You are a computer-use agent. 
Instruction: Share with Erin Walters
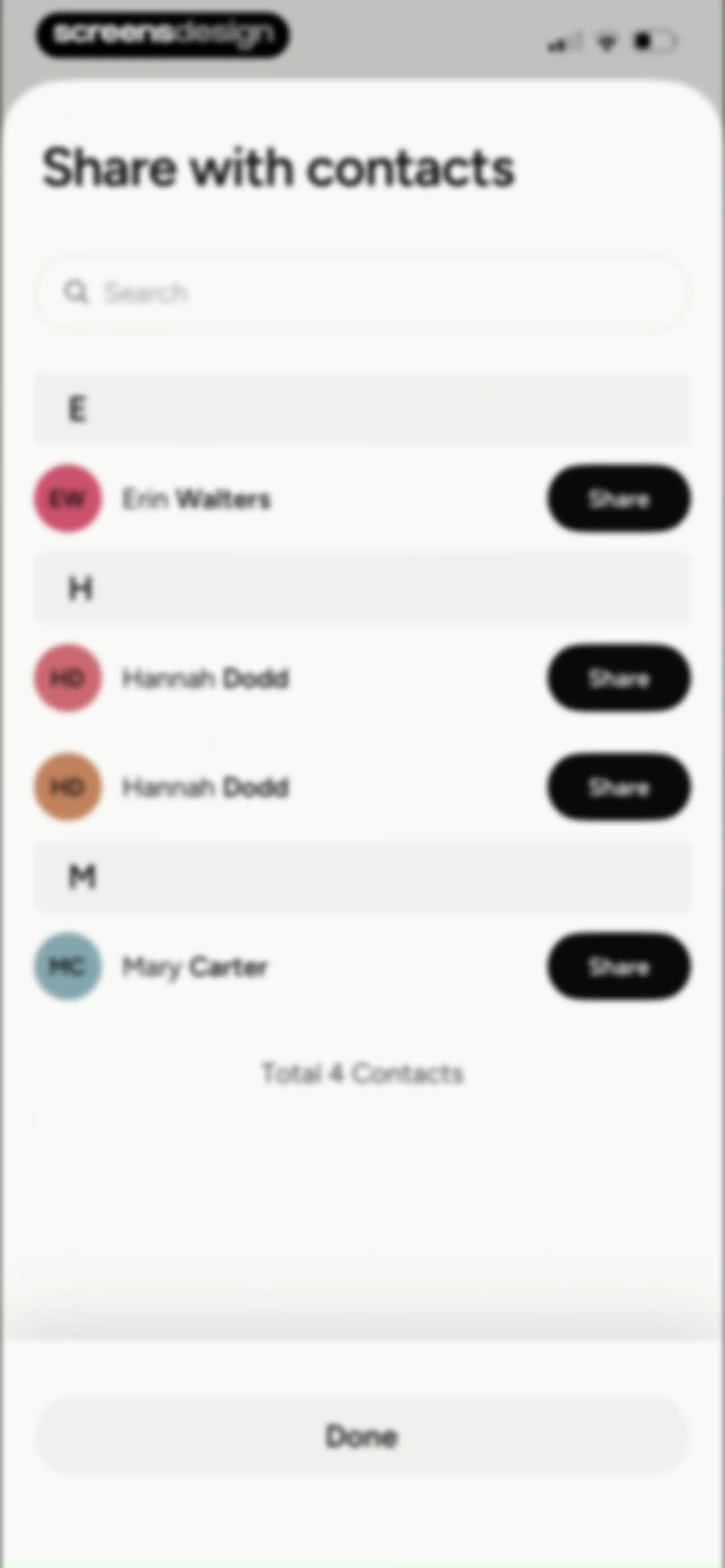[619, 499]
